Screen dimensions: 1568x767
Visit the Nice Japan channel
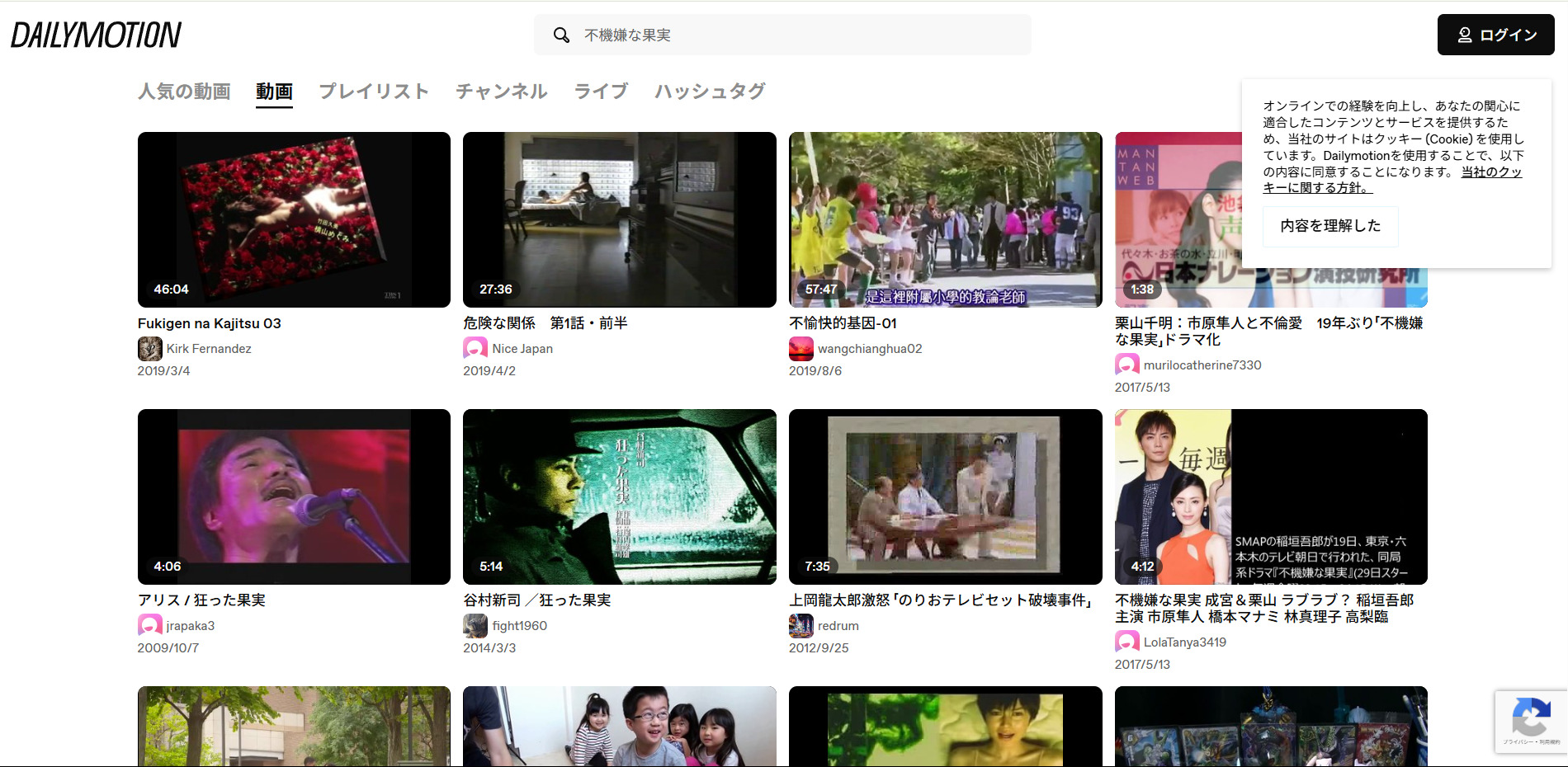pyautogui.click(x=522, y=349)
